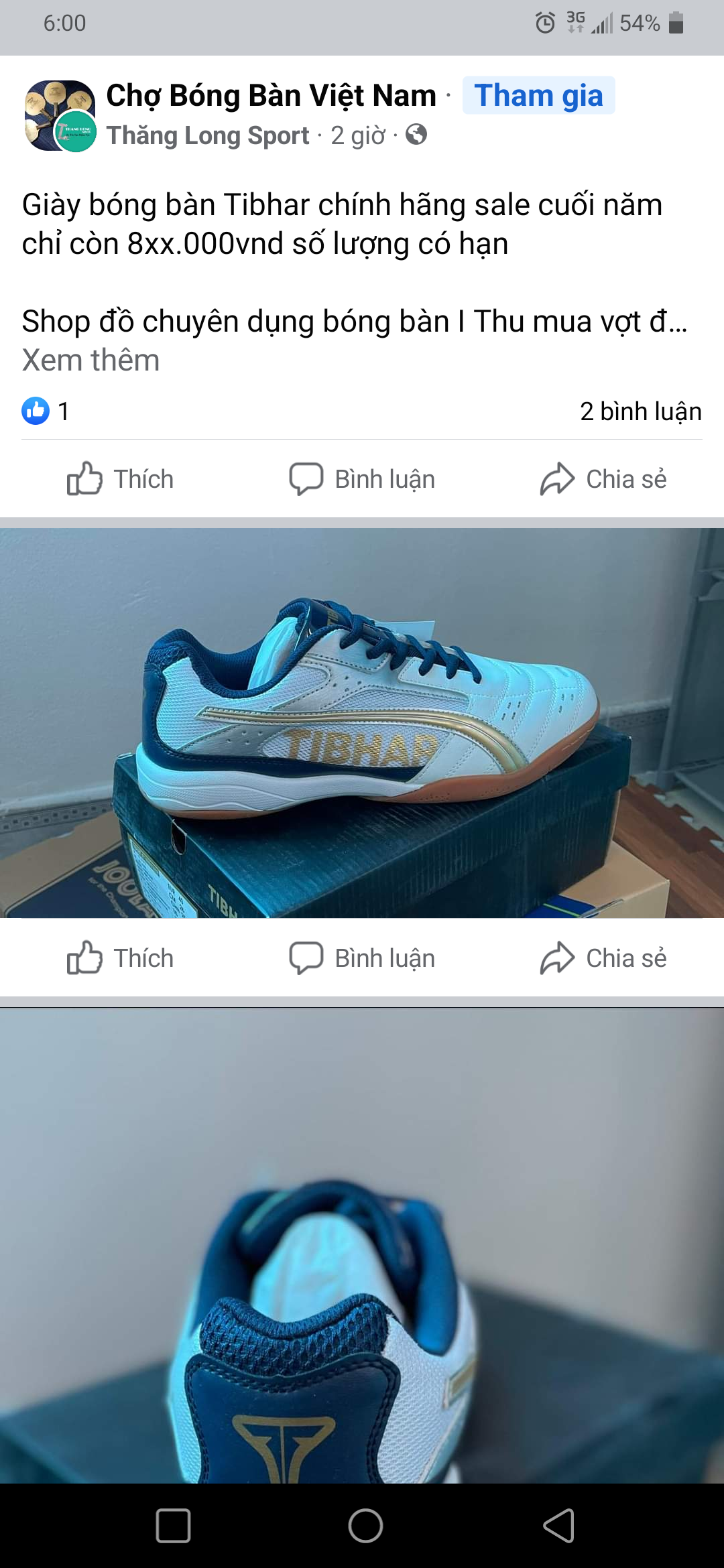
Task: Join the Chợ Bóng Bàn Việt Nam group
Action: tap(538, 96)
